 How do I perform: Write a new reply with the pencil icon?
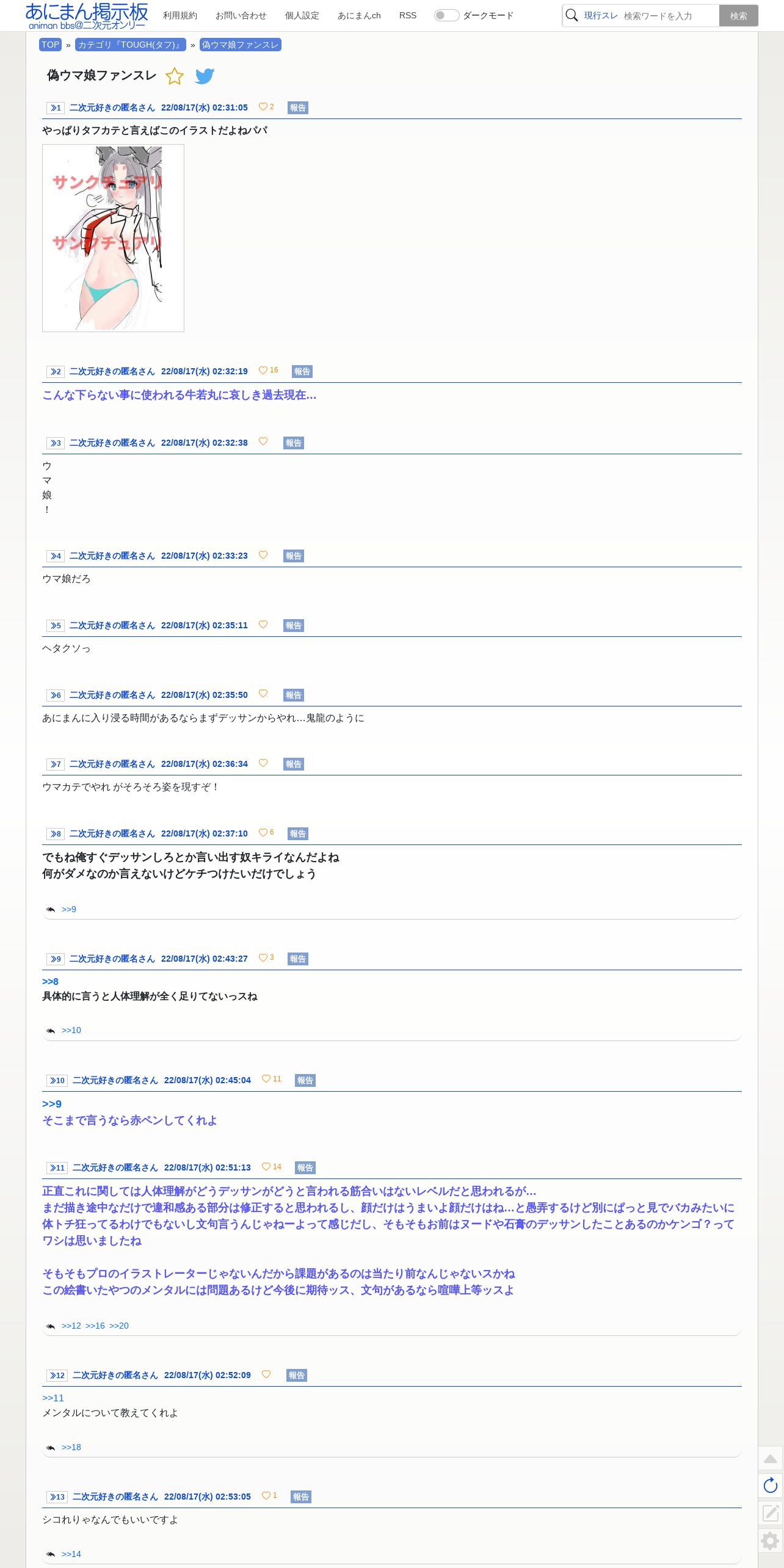771,1512
